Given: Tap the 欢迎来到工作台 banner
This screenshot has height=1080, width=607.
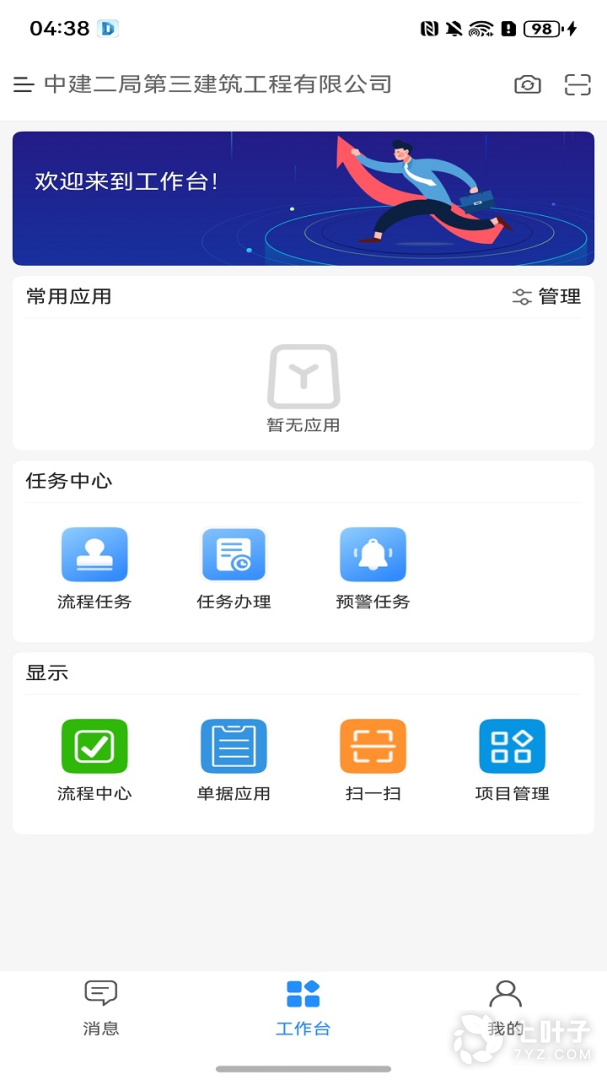Looking at the screenshot, I should (303, 198).
